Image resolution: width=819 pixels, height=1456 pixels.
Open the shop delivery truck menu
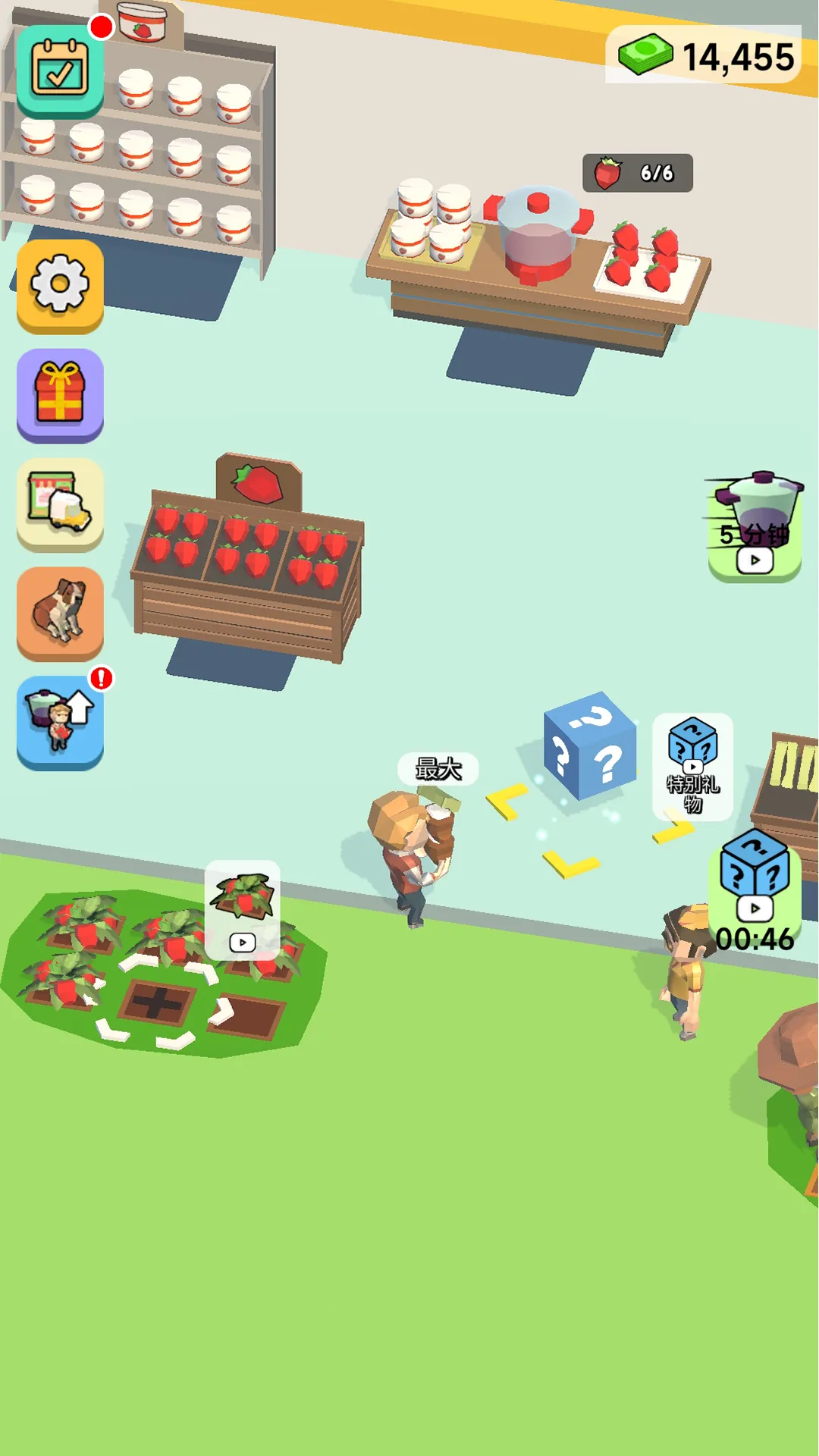[60, 504]
